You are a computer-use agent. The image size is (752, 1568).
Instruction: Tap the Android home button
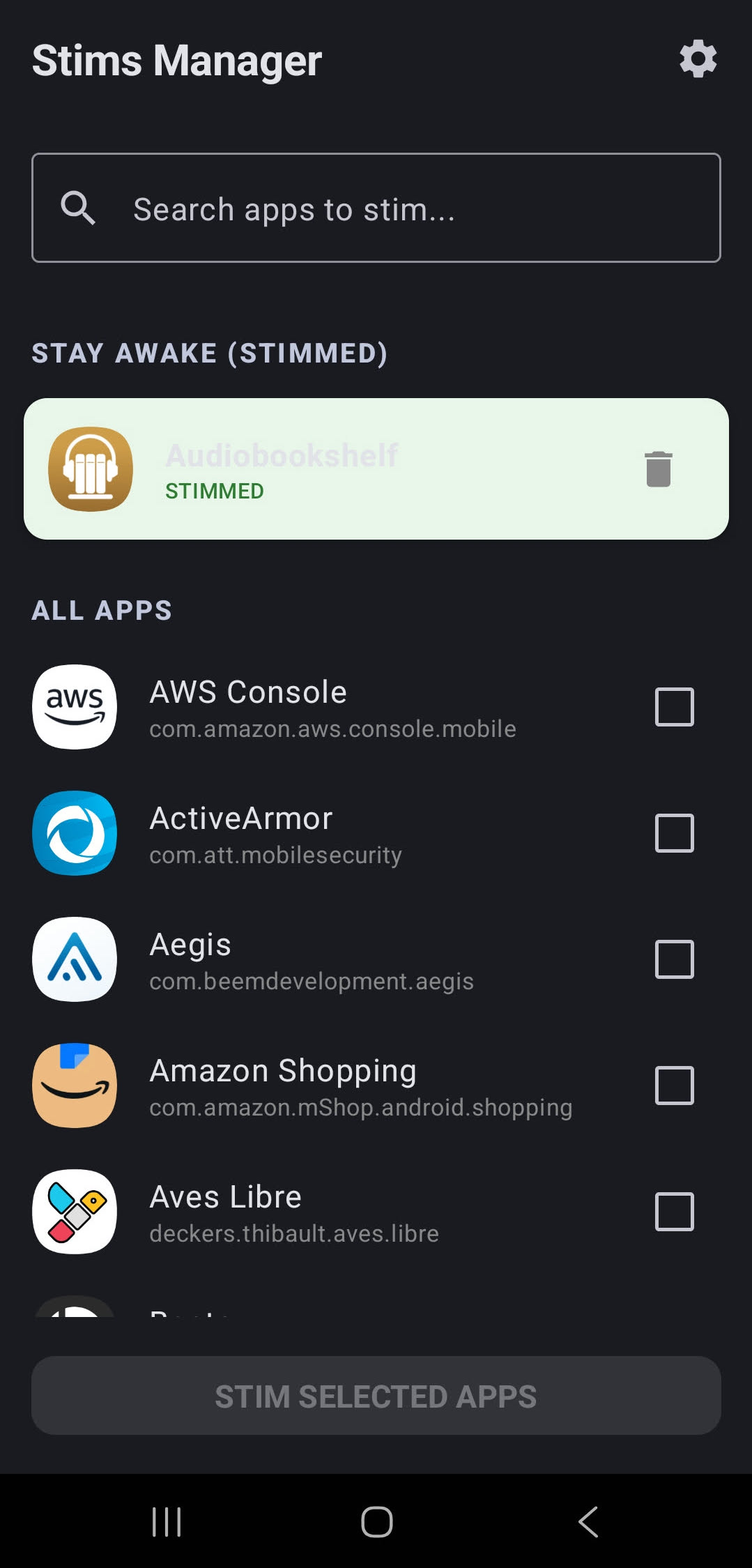pos(376,1523)
